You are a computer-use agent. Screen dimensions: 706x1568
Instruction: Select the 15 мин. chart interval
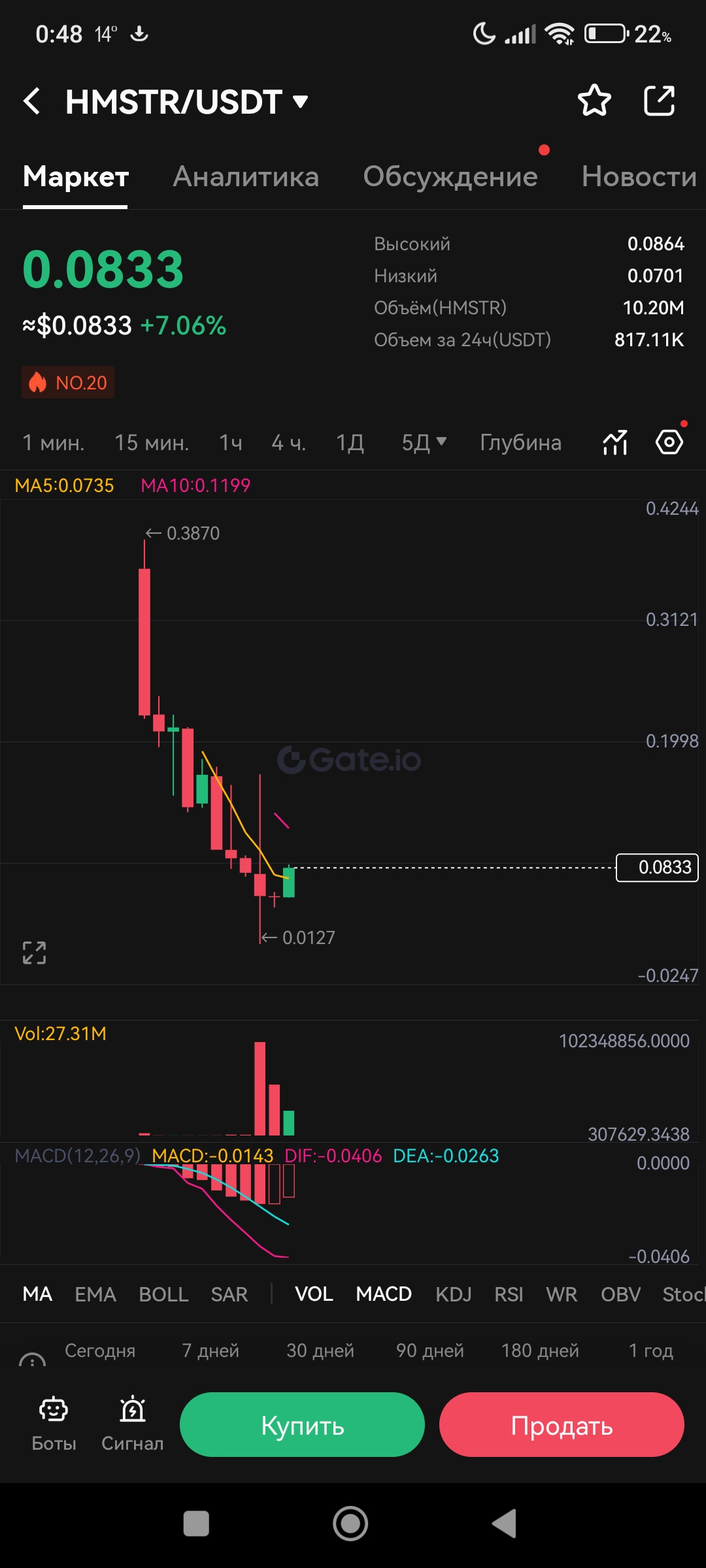pyautogui.click(x=152, y=443)
